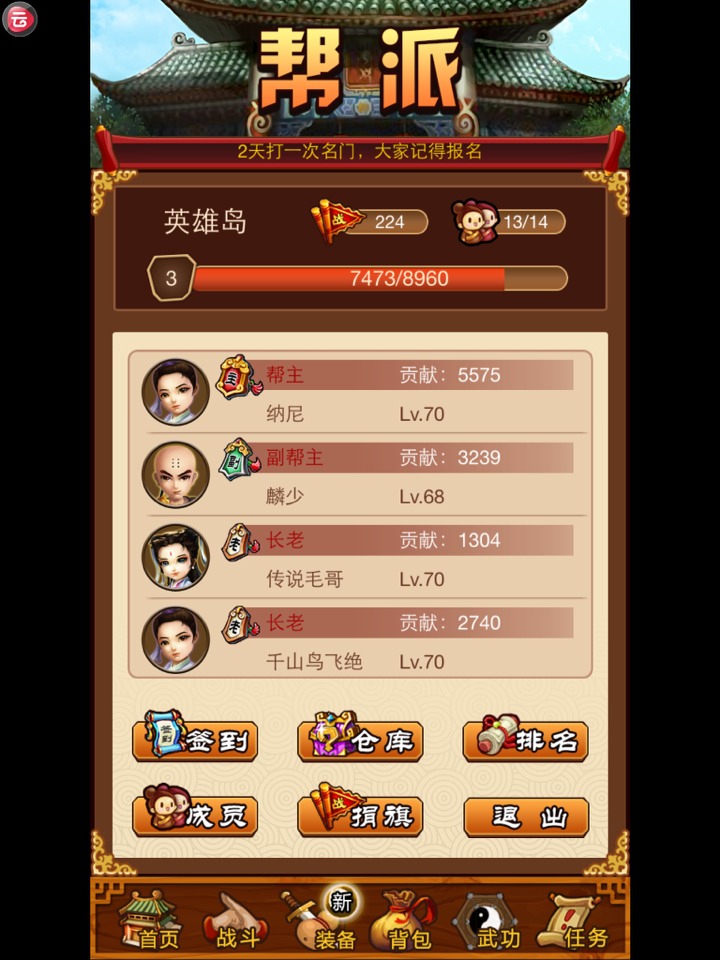The height and width of the screenshot is (960, 720).
Task: Open guild leader 纳尼's row
Action: coord(360,394)
